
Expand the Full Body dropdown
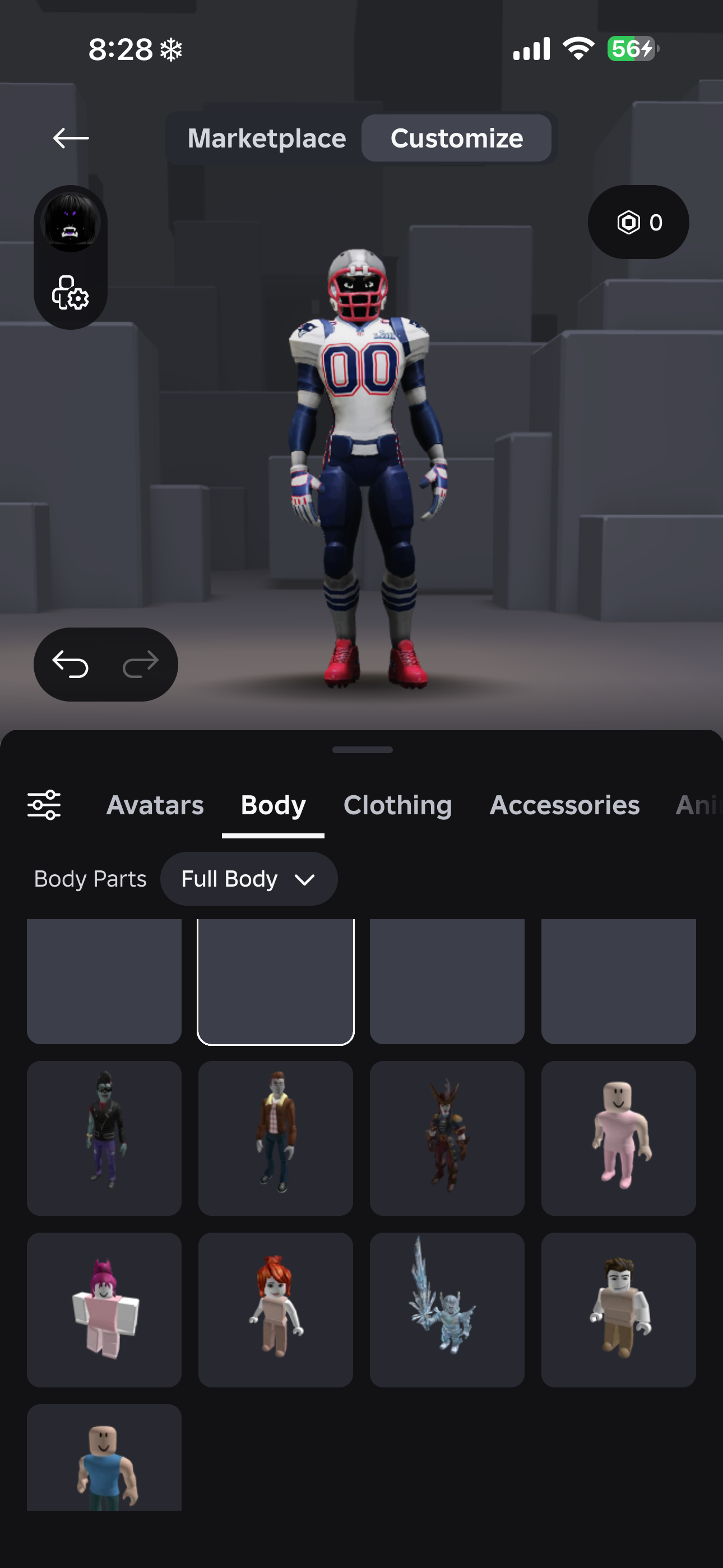(x=248, y=878)
